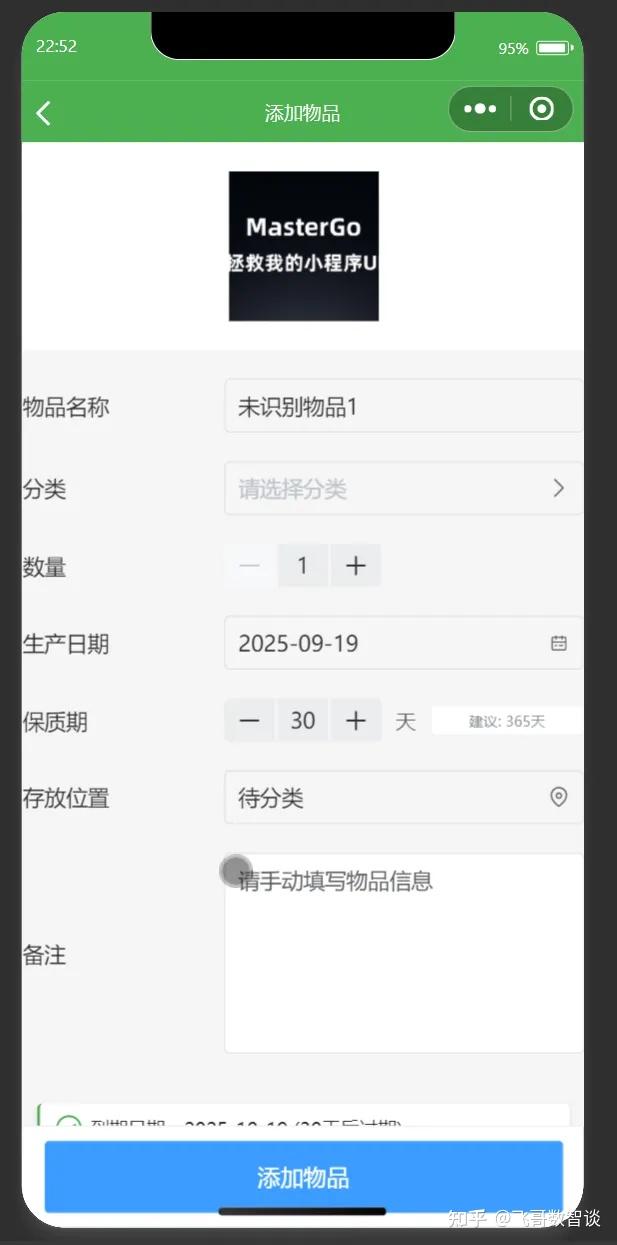Tap the uploaded MasterGo item photo
The image size is (617, 1245).
pos(303,246)
